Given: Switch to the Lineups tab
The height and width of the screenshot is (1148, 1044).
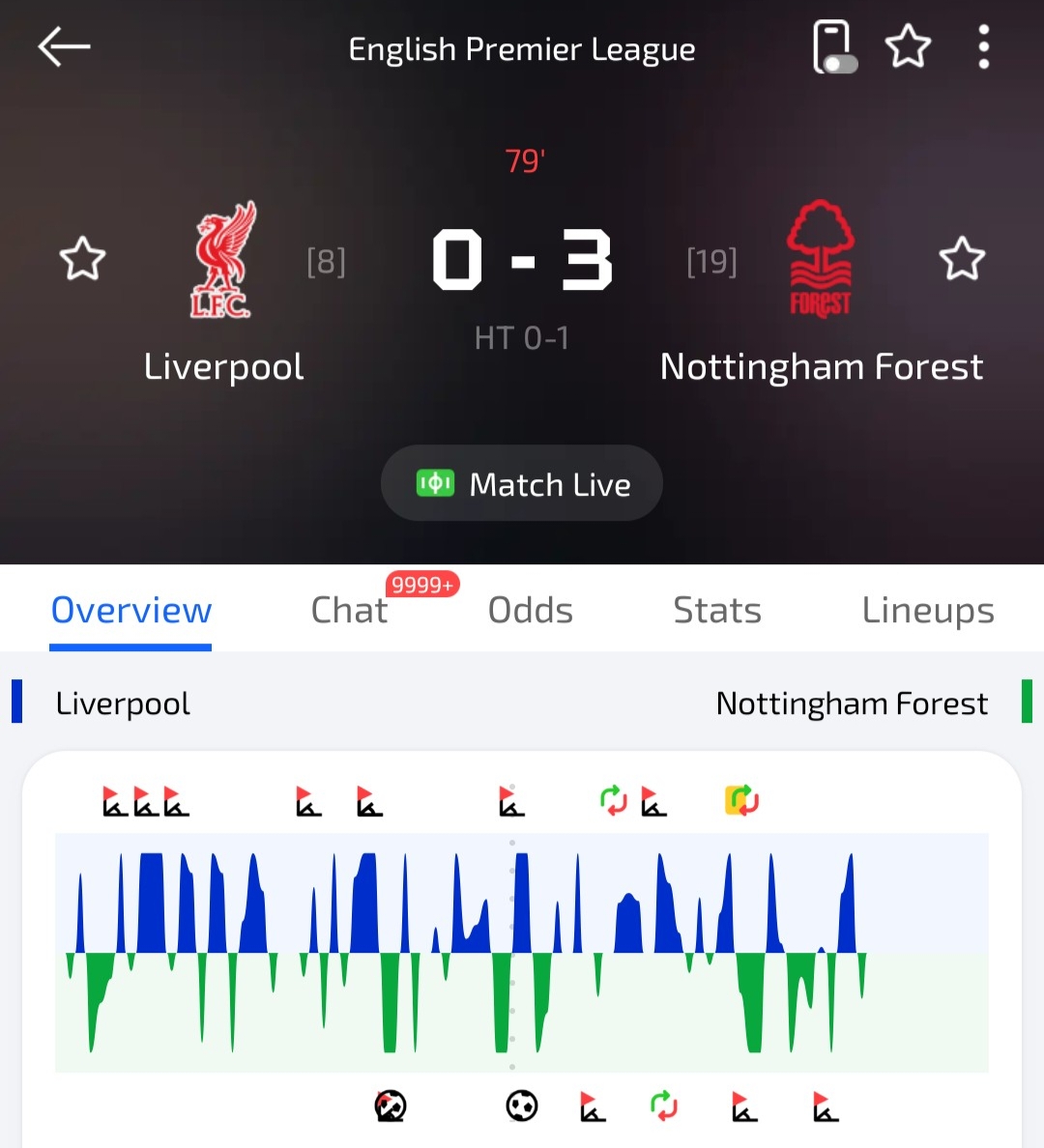Looking at the screenshot, I should click(x=927, y=610).
